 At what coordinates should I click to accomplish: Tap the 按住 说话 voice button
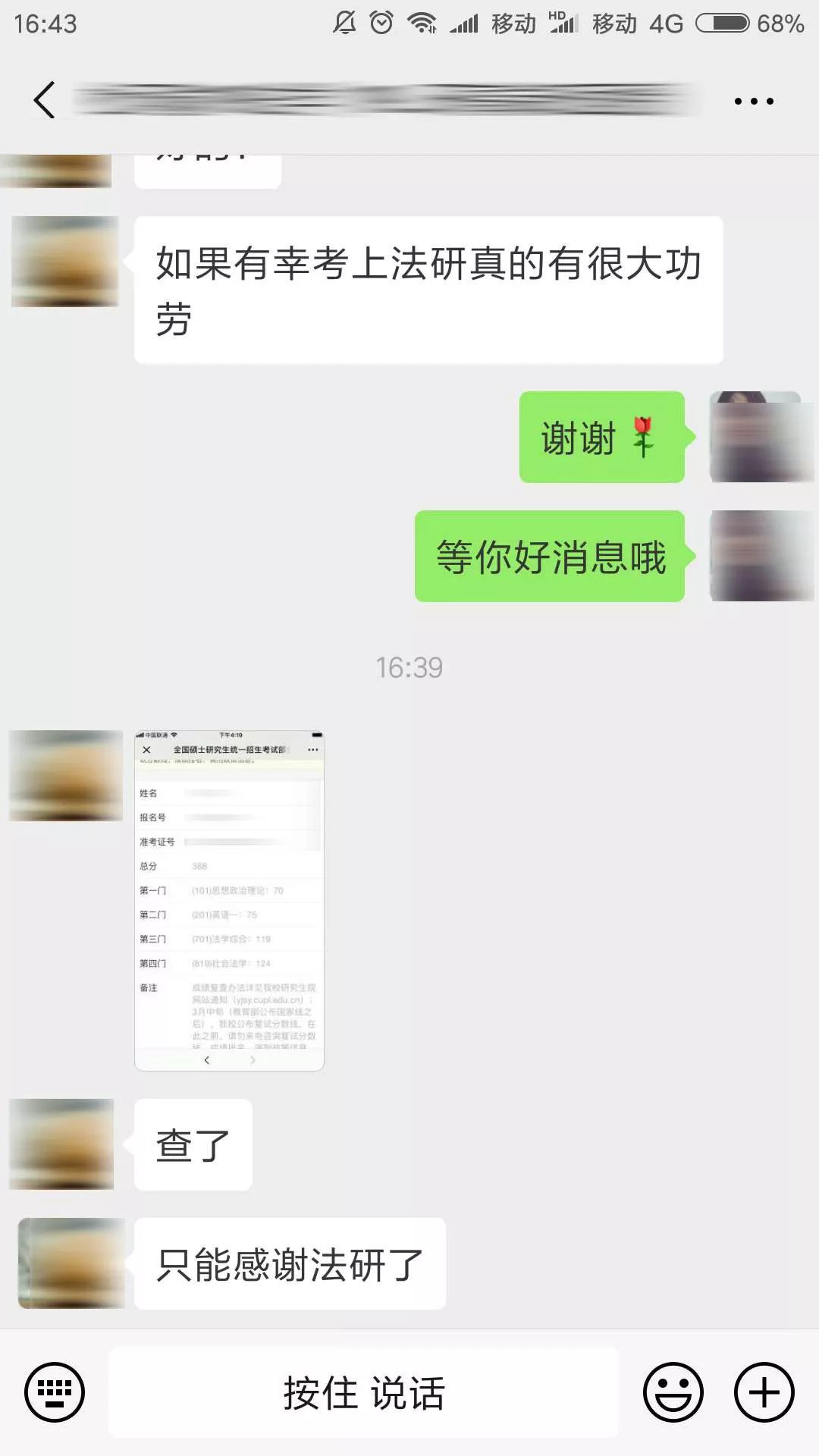tap(364, 1393)
